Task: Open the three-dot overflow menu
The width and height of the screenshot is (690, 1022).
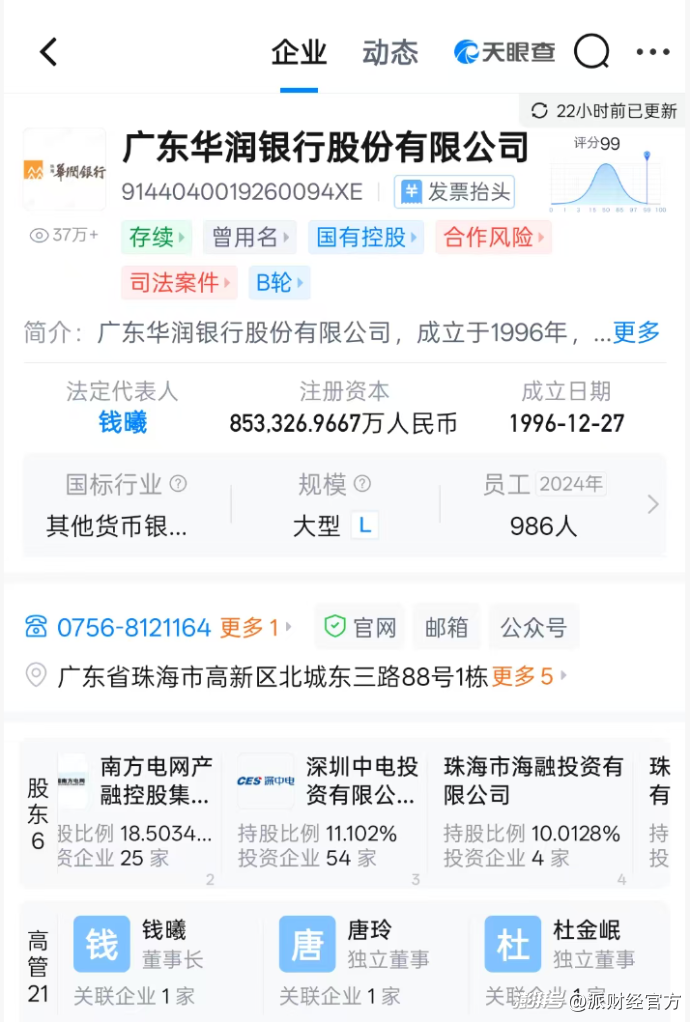Action: tap(652, 52)
